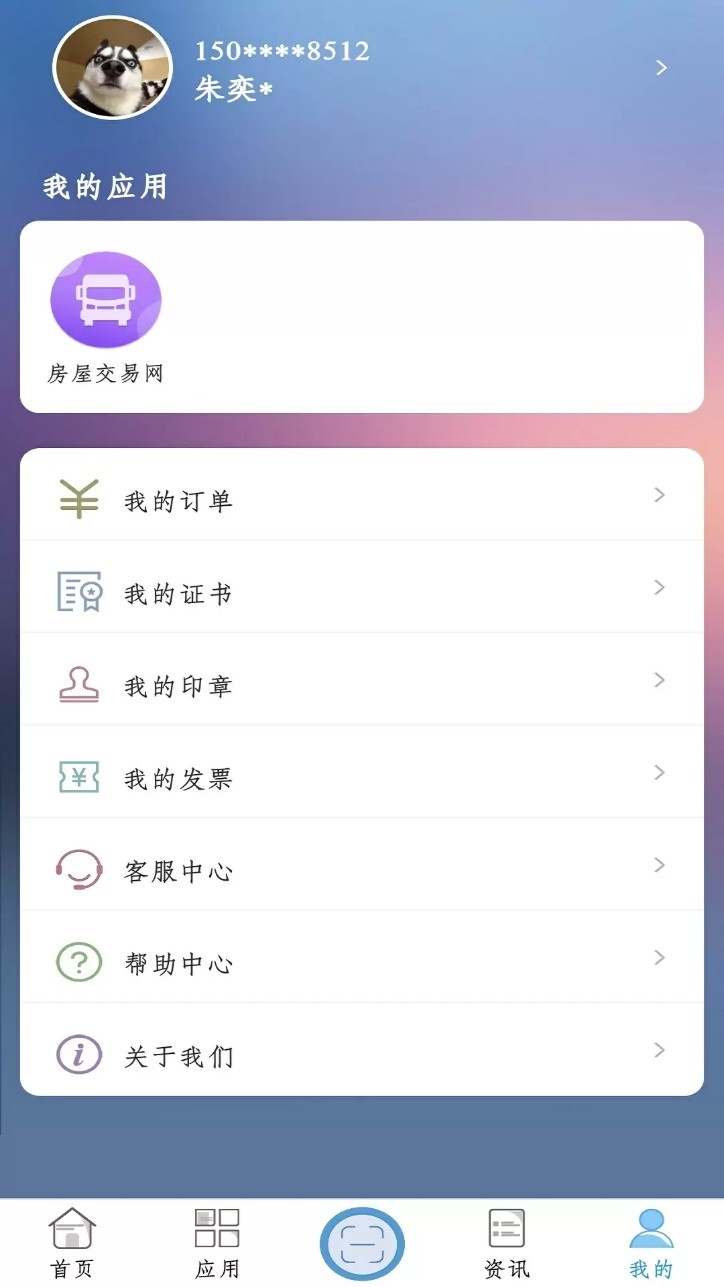Expand the 我的订单 row chevron
The height and width of the screenshot is (1287, 724).
pyautogui.click(x=659, y=494)
